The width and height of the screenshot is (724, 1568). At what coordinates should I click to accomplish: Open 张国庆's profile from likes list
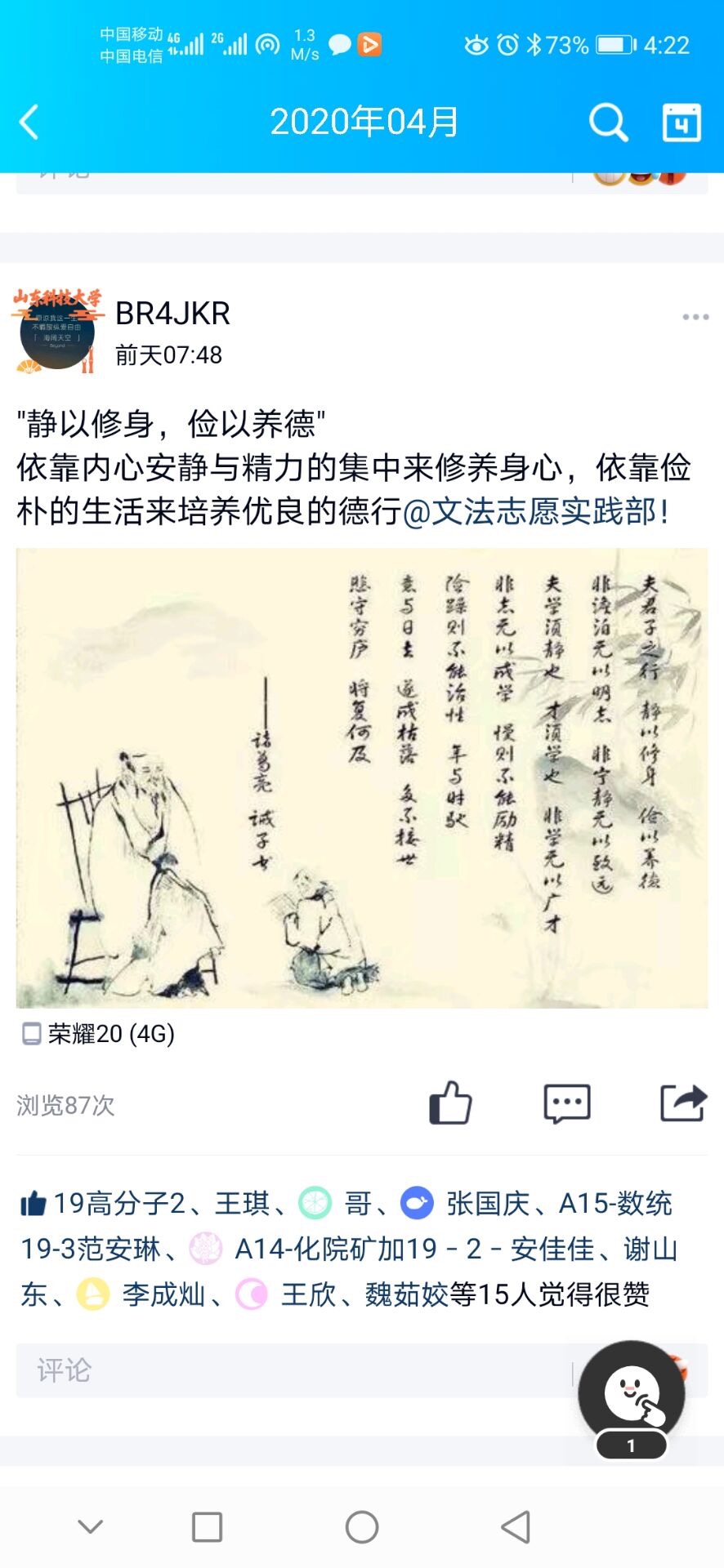click(x=487, y=1204)
